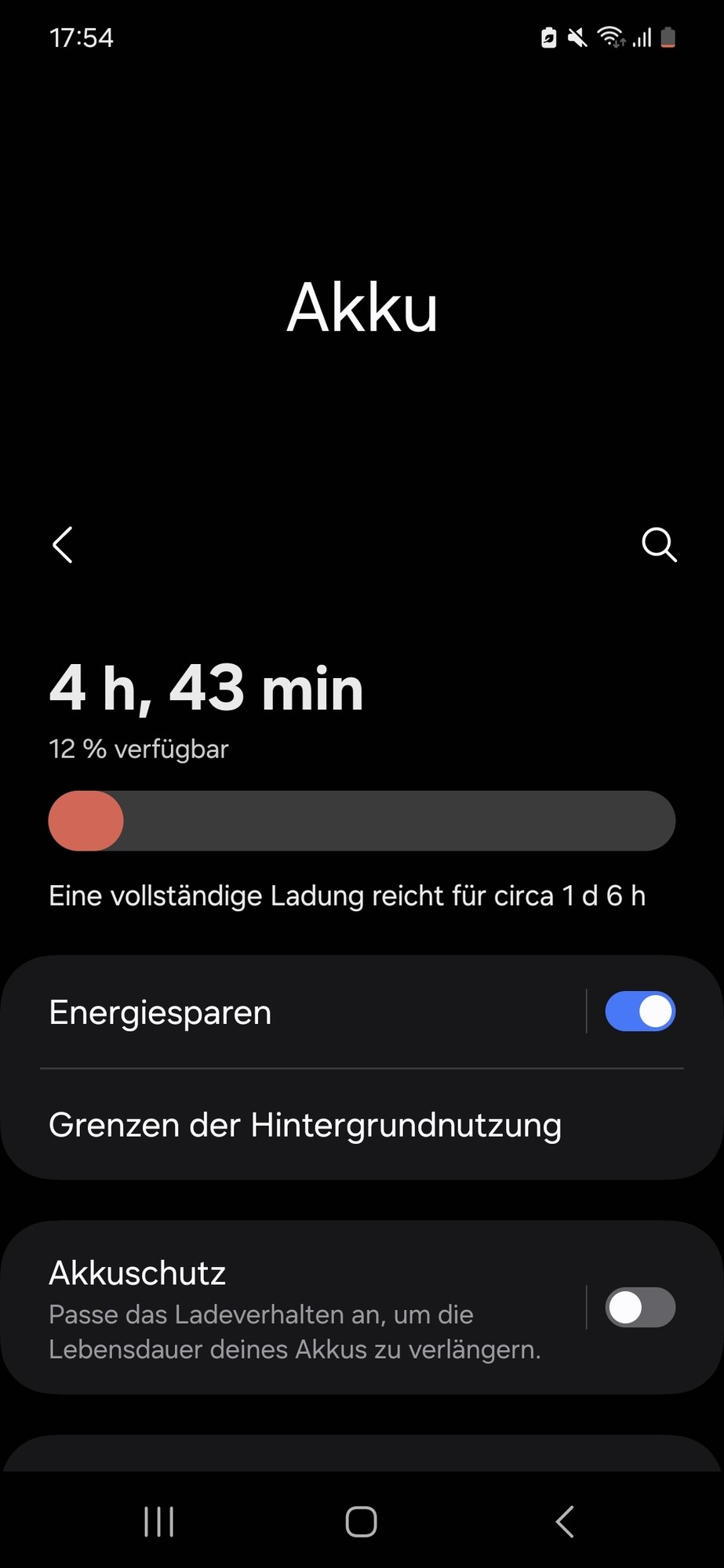Enable the Akkuschutz switch

[640, 1308]
